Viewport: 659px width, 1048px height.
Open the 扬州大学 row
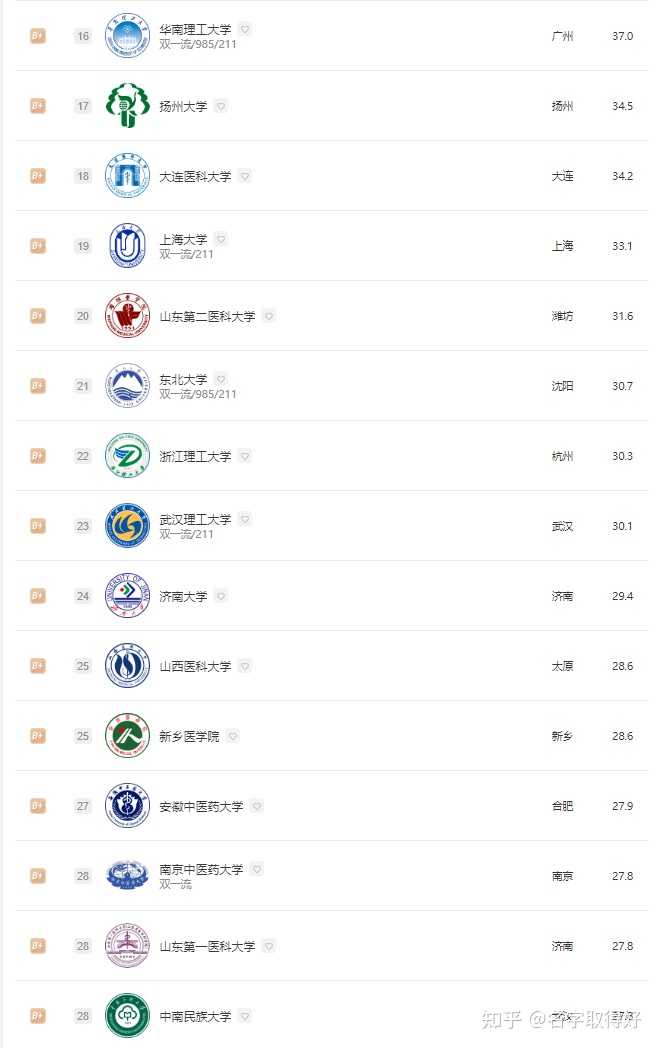[x=183, y=106]
